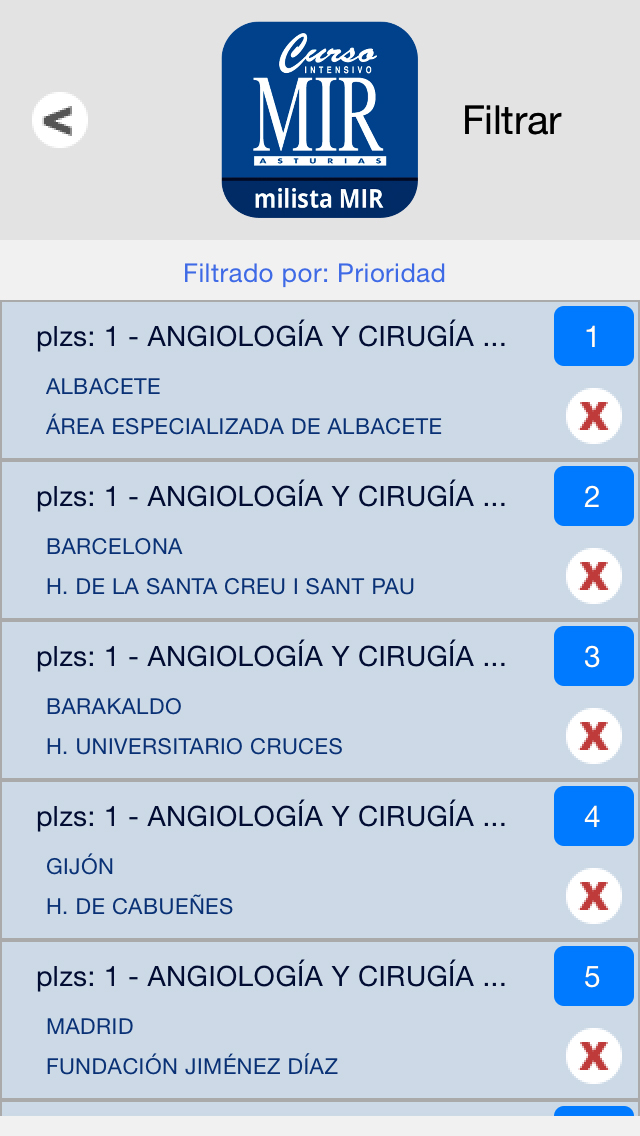Go back with the arrow button
Image resolution: width=640 pixels, height=1136 pixels.
[x=59, y=120]
